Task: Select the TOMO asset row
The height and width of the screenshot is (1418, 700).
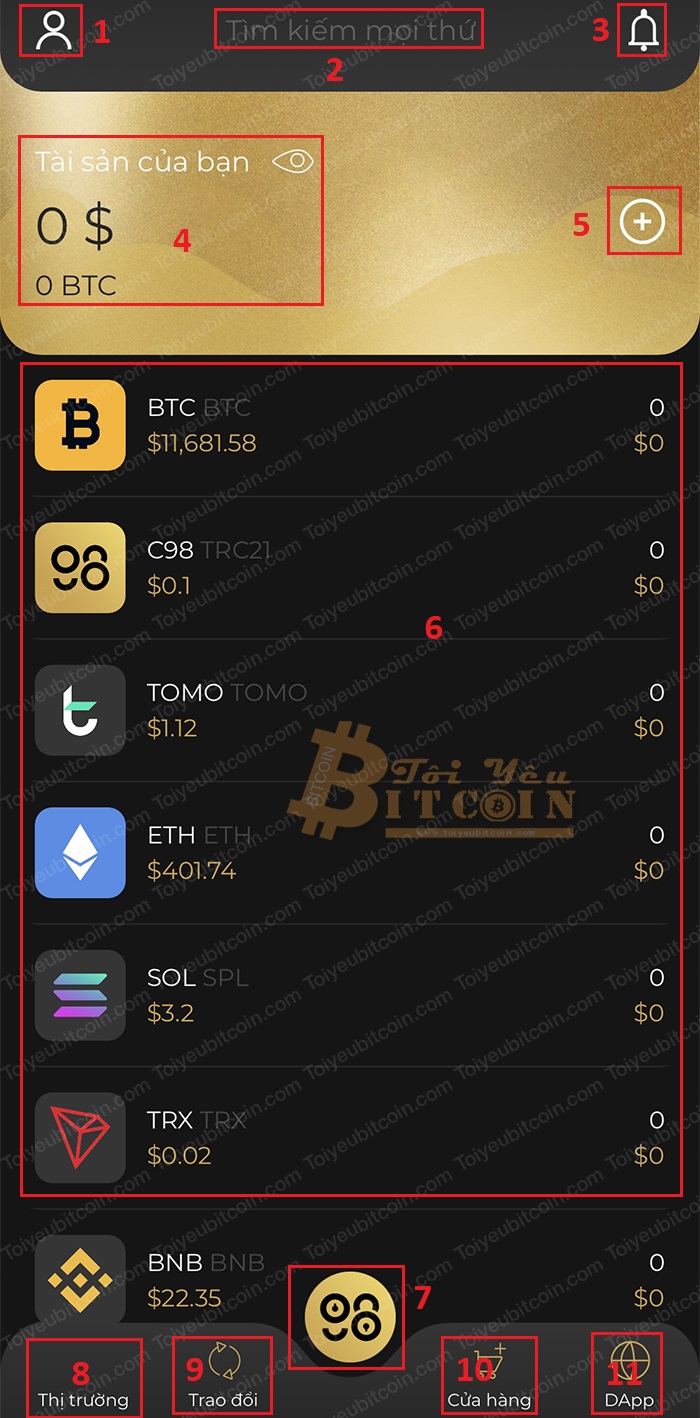Action: coord(350,710)
